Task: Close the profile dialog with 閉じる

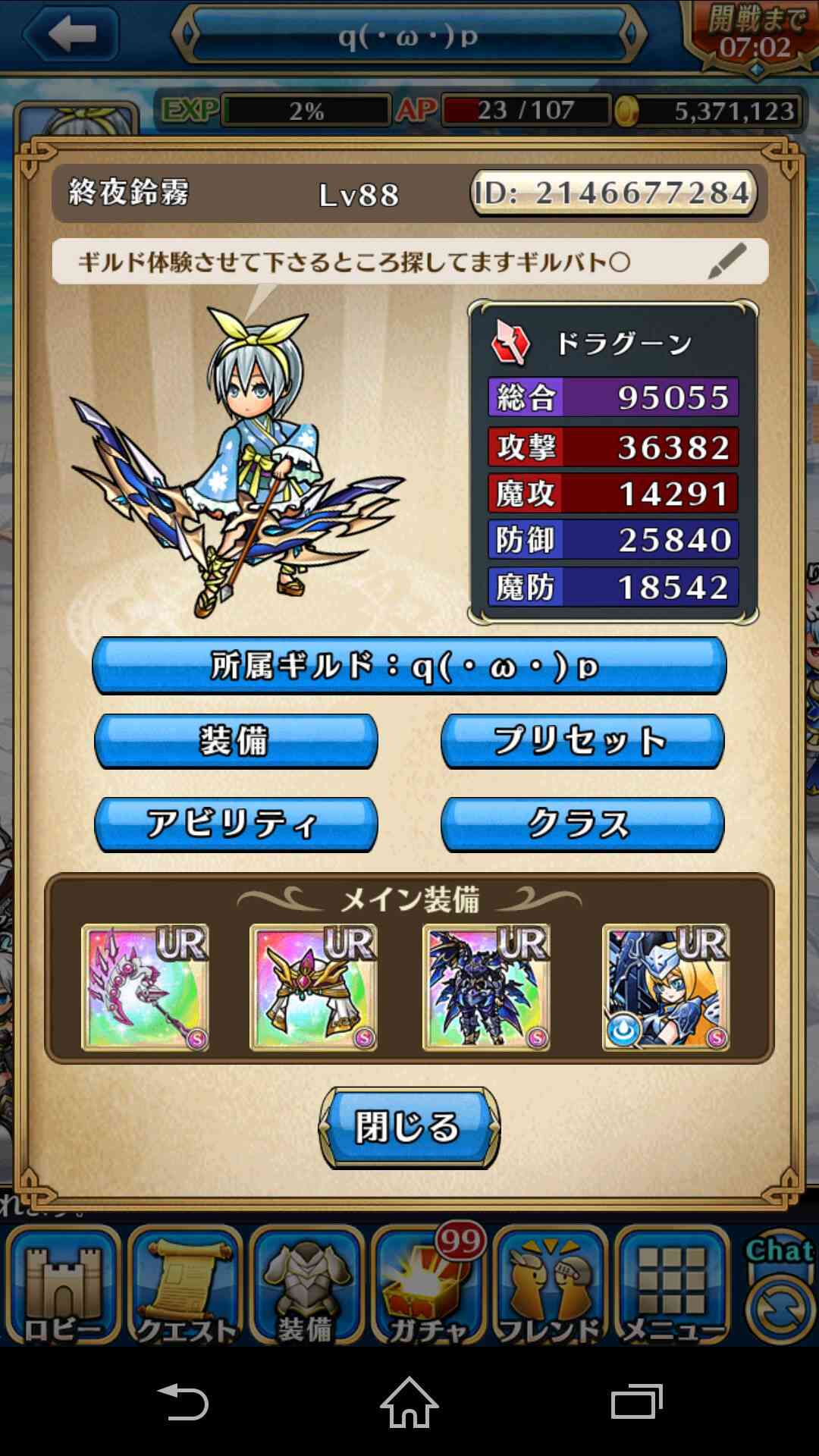Action: click(x=409, y=1128)
